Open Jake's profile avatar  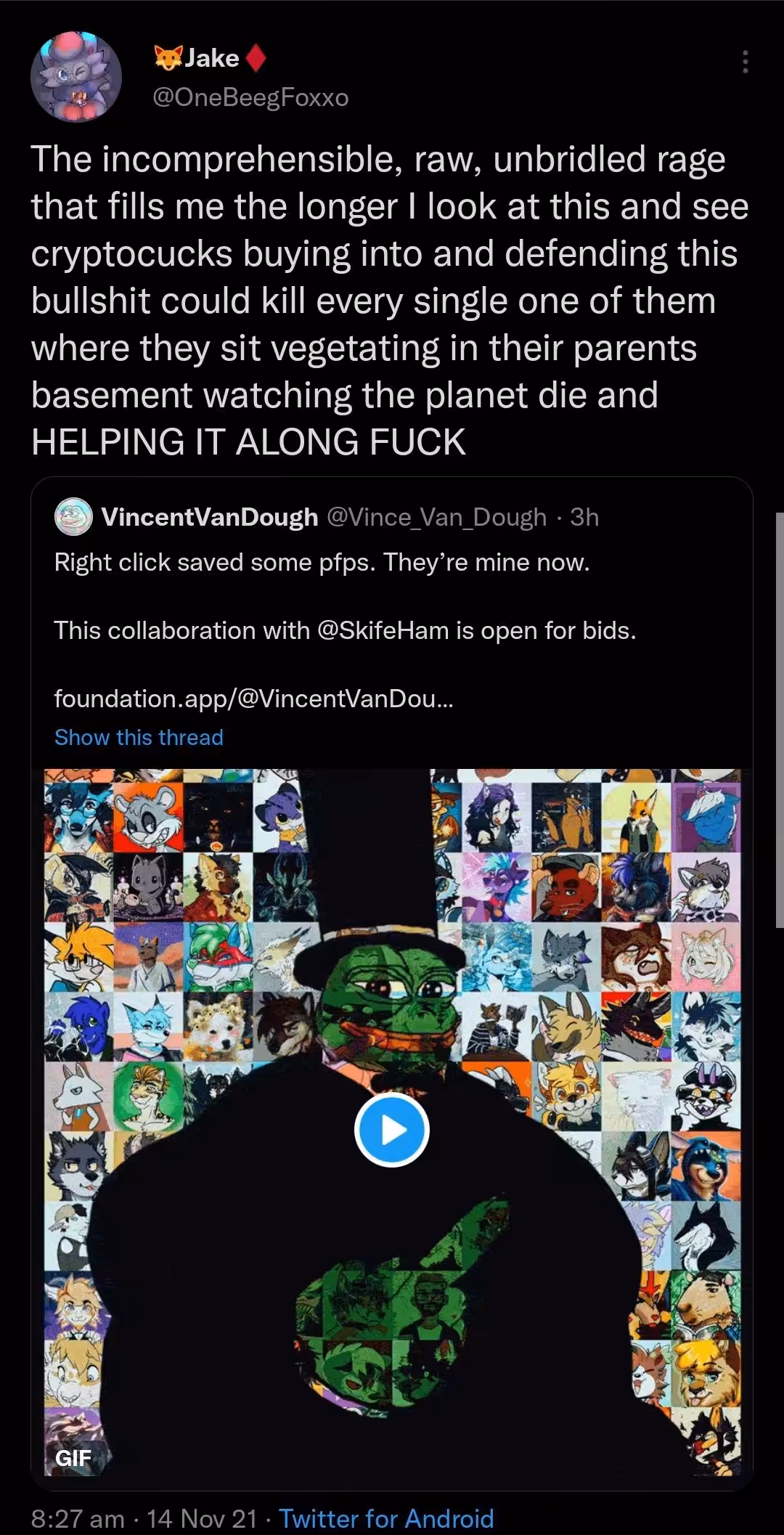click(76, 77)
